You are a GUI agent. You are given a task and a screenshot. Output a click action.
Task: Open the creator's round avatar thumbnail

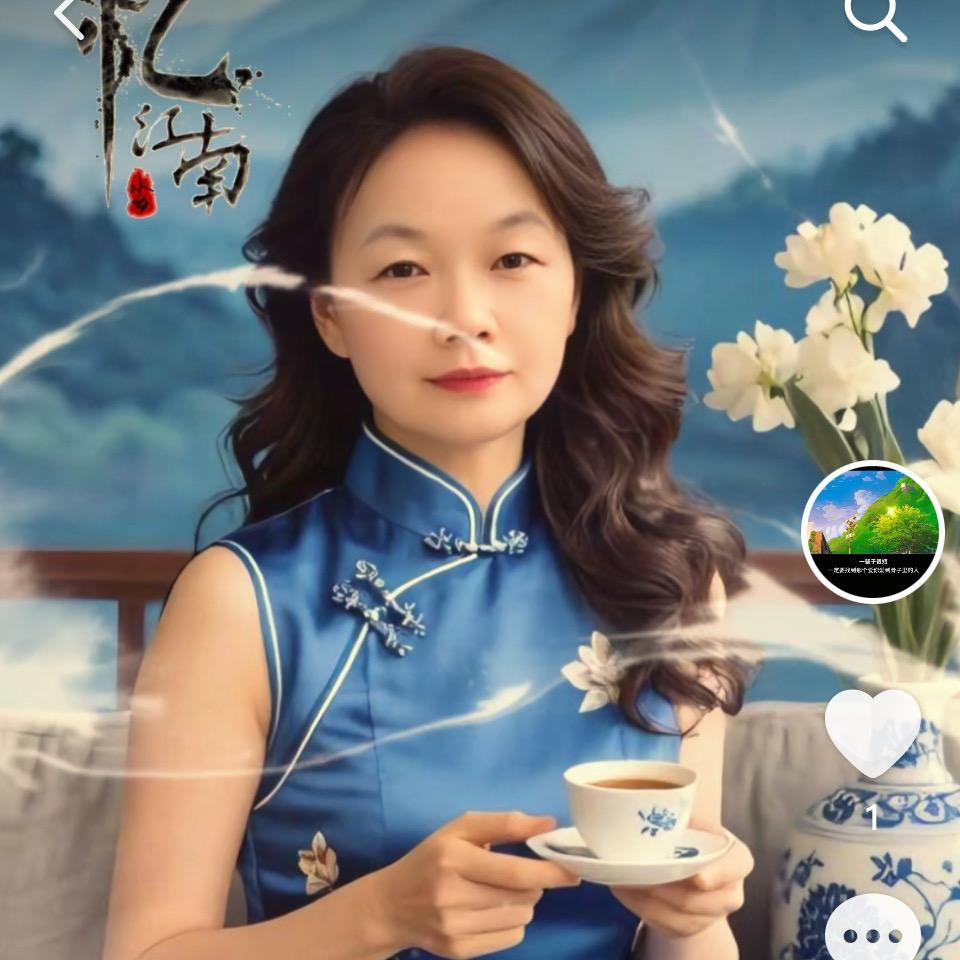click(872, 532)
